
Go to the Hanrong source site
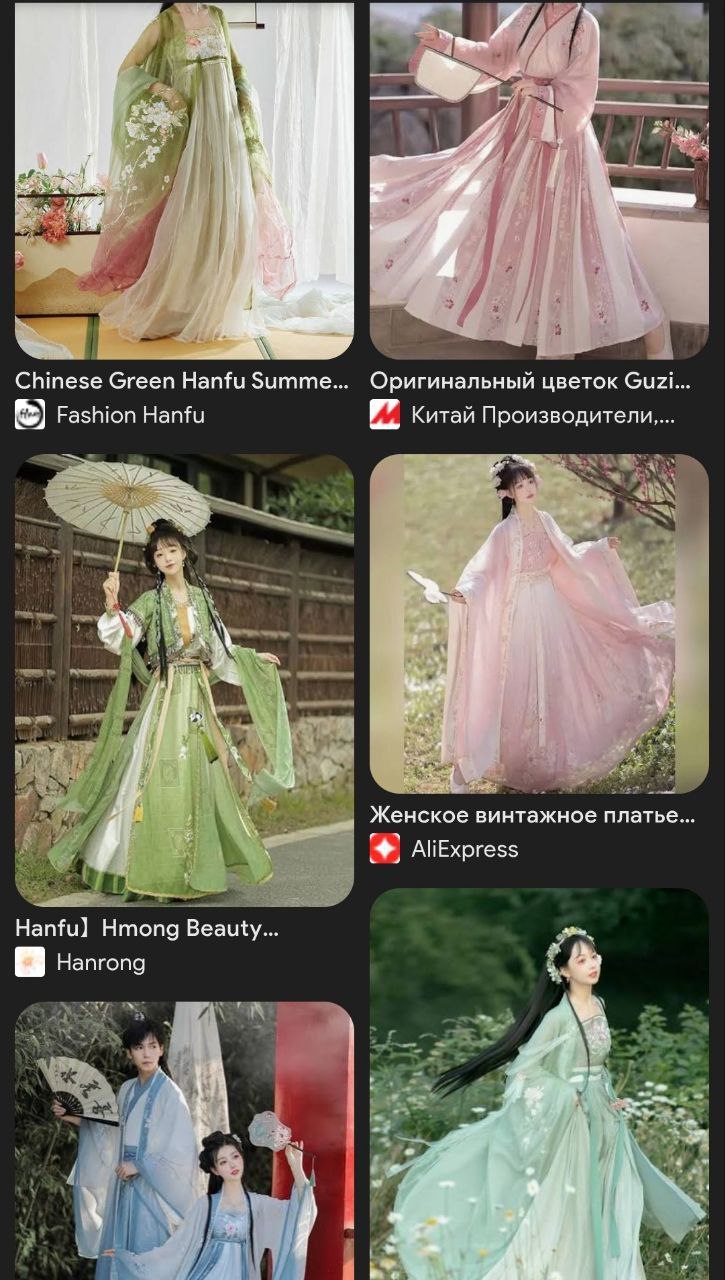point(100,963)
